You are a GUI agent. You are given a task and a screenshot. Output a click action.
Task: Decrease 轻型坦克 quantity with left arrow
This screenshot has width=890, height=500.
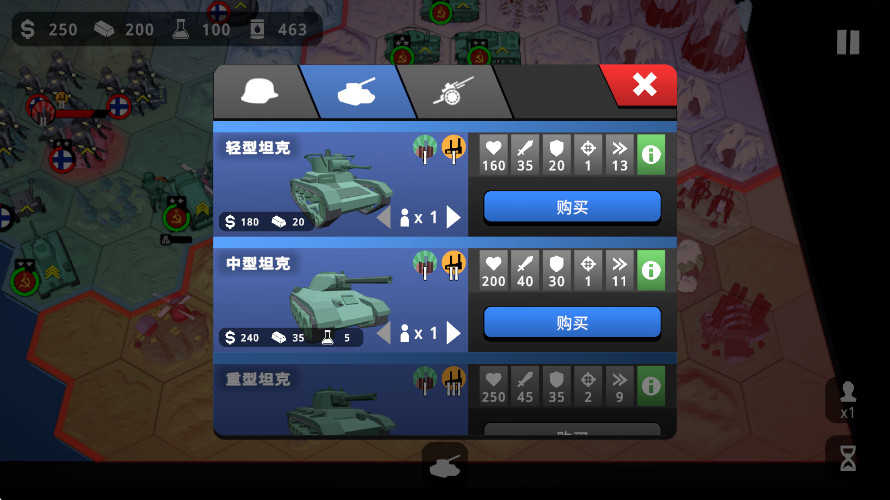point(384,217)
